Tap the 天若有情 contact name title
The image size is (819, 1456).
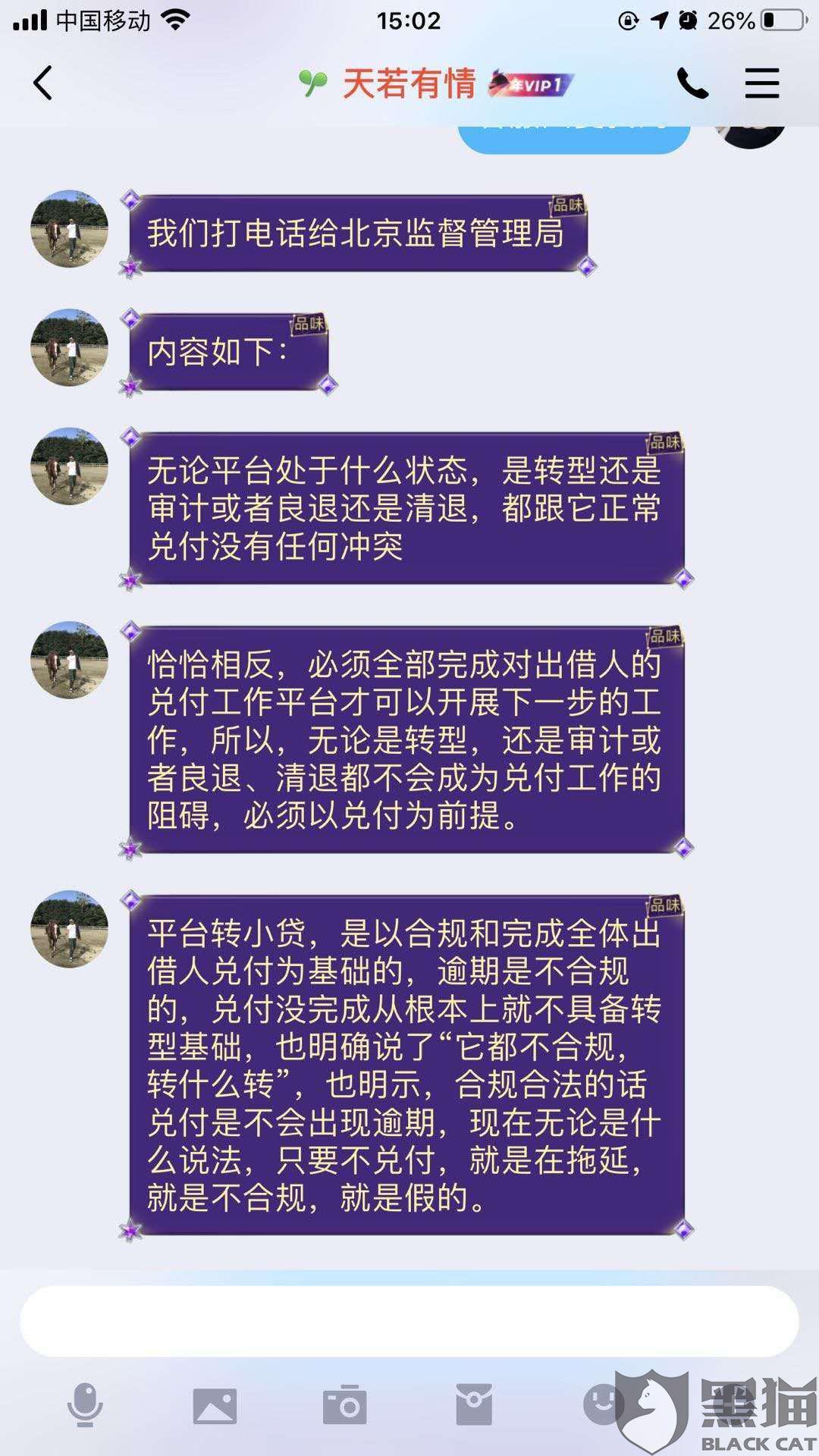tap(409, 83)
